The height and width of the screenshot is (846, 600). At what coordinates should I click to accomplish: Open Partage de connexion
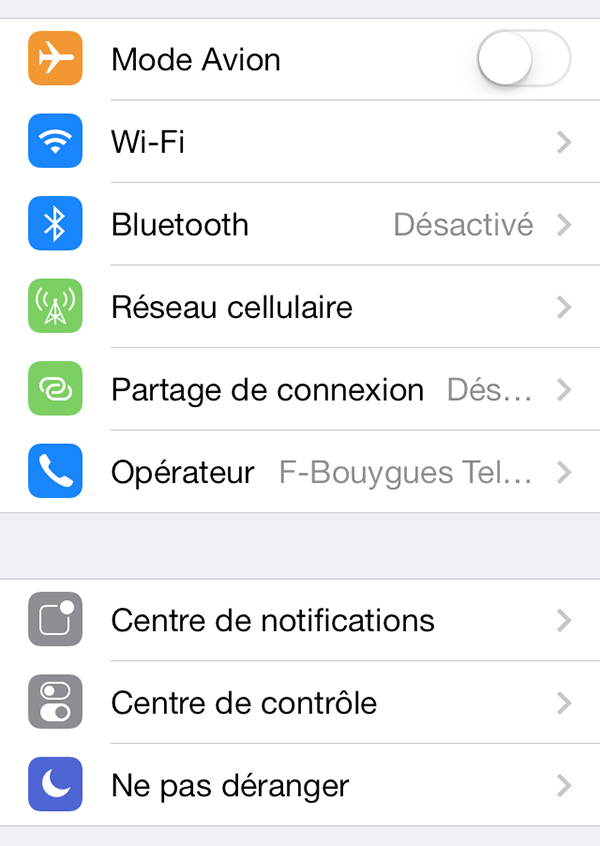pos(300,389)
